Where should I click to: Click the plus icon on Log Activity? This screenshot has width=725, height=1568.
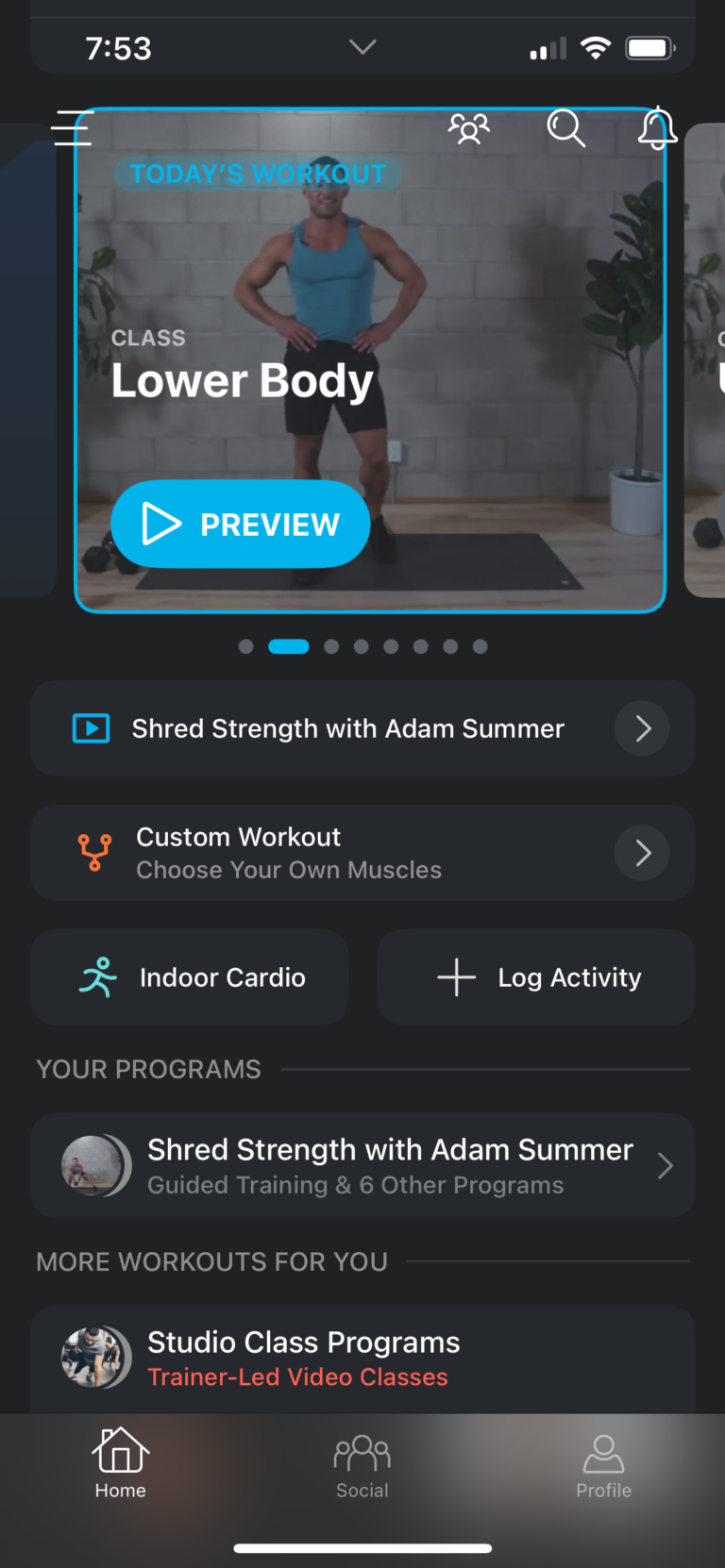(456, 976)
